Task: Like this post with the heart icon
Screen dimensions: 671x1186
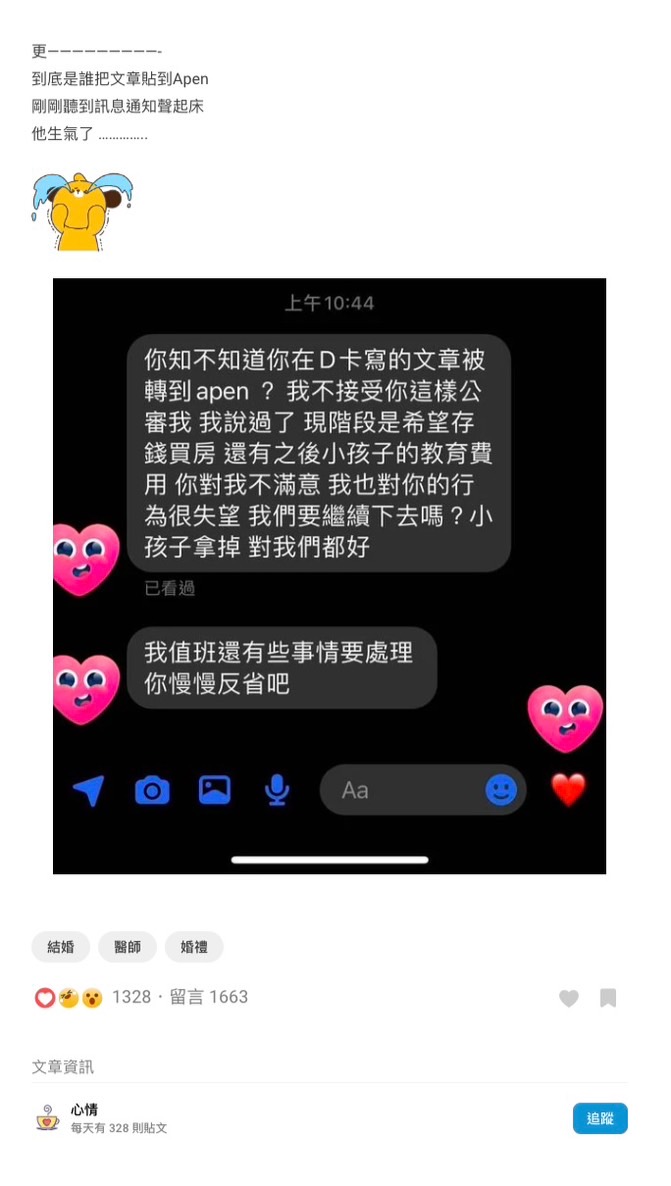Action: pos(568,997)
